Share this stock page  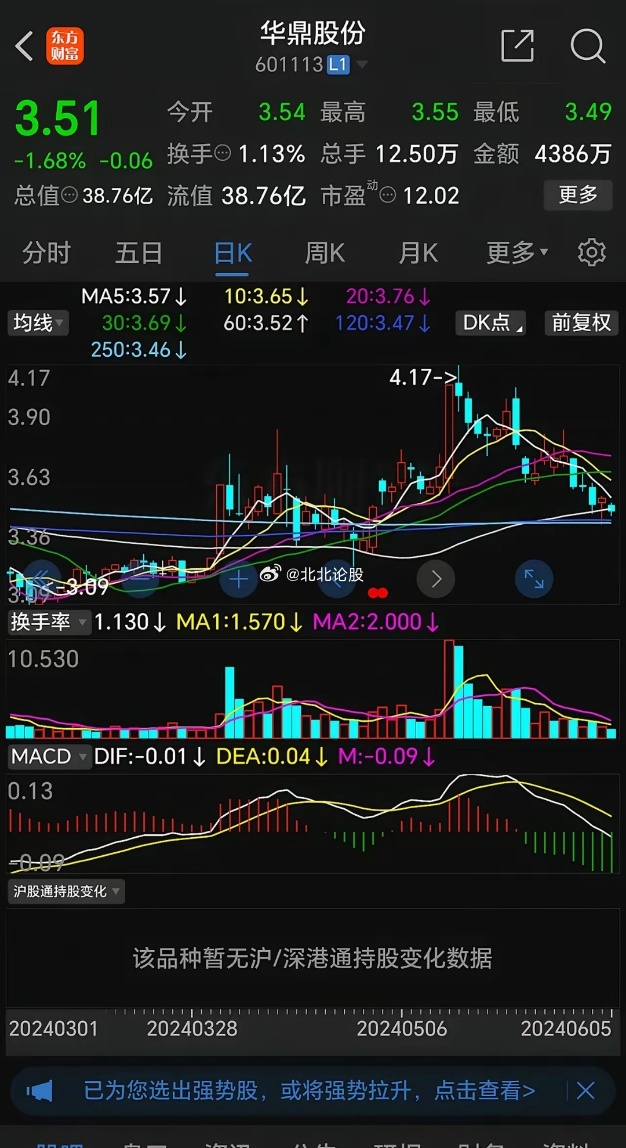(517, 46)
